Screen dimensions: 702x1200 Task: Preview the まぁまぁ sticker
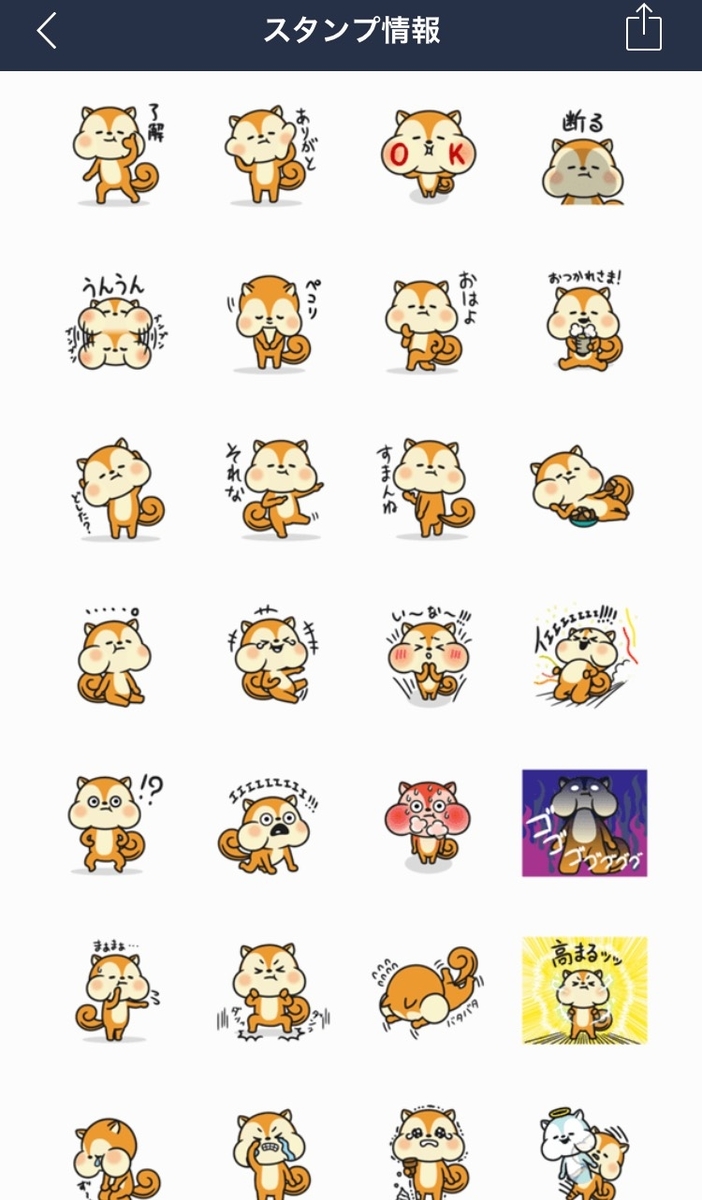tap(119, 990)
